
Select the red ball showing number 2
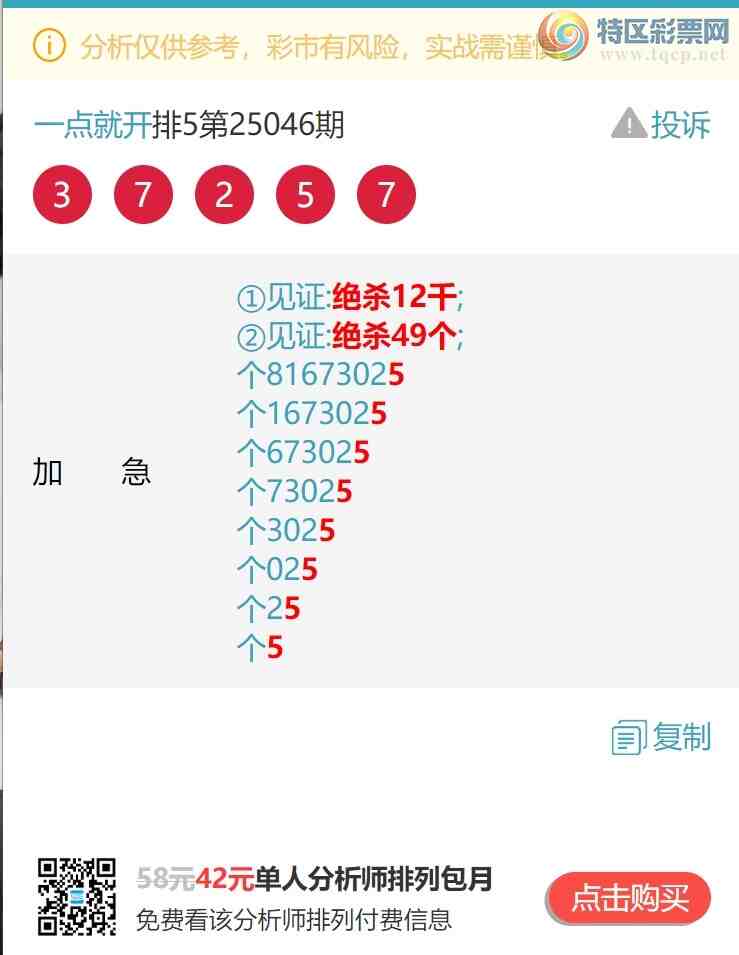(223, 193)
